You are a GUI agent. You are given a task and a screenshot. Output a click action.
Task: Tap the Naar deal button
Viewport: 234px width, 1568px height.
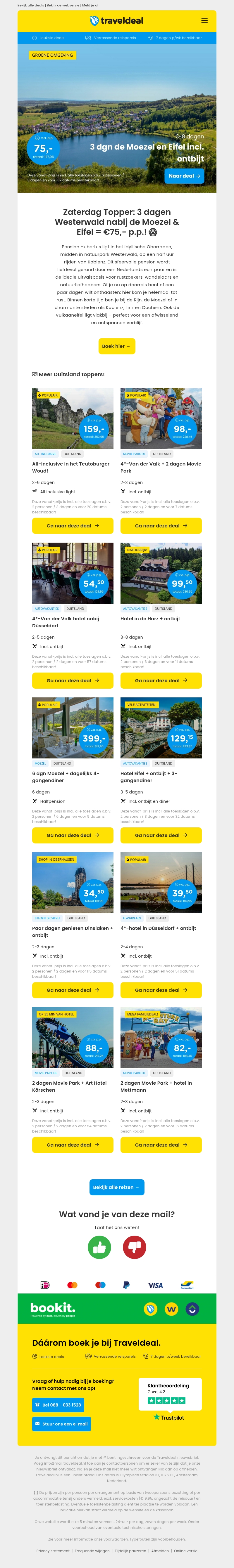184,176
